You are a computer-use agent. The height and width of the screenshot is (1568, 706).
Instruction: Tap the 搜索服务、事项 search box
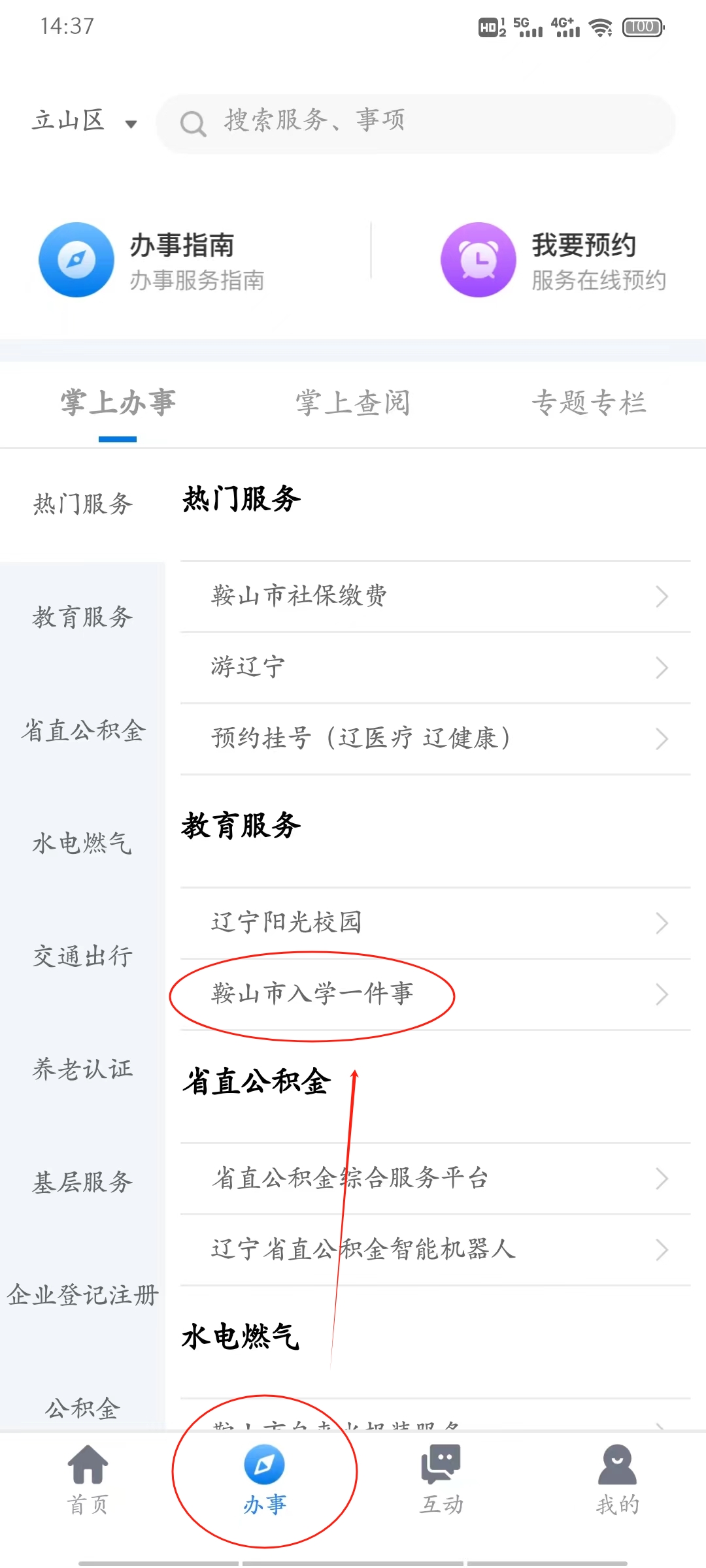(416, 123)
